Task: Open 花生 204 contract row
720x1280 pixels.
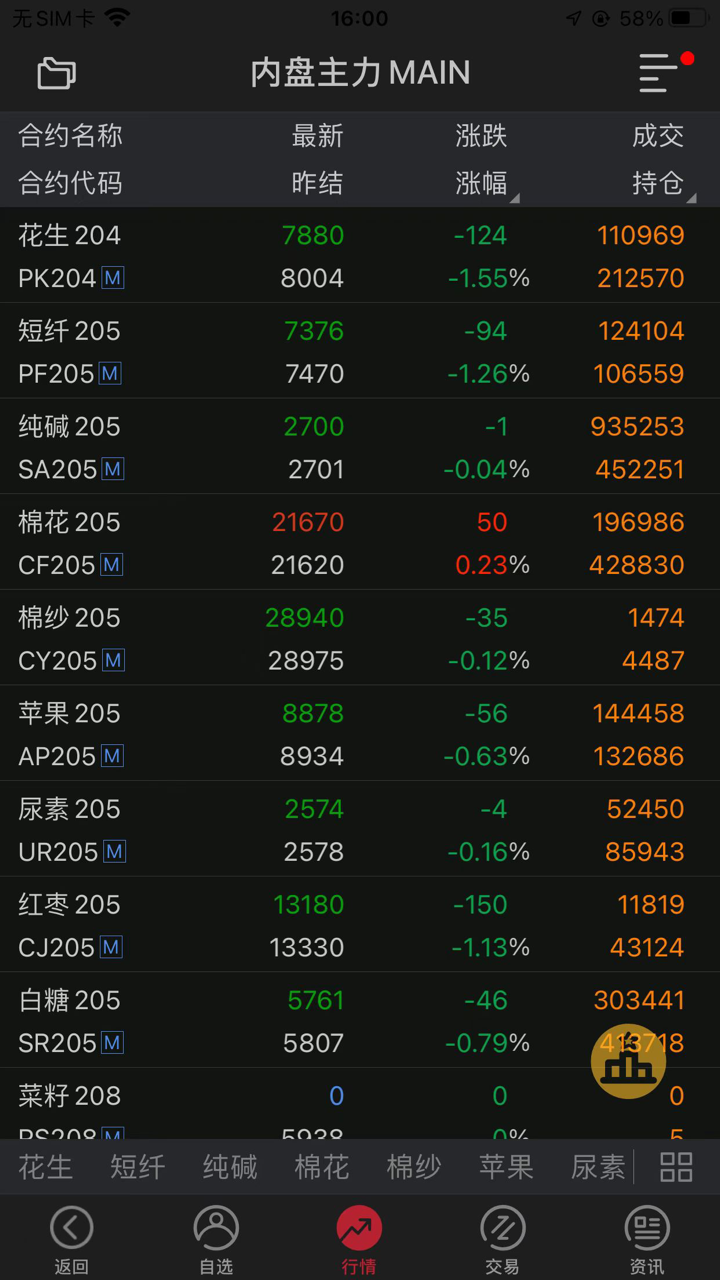Action: point(360,256)
